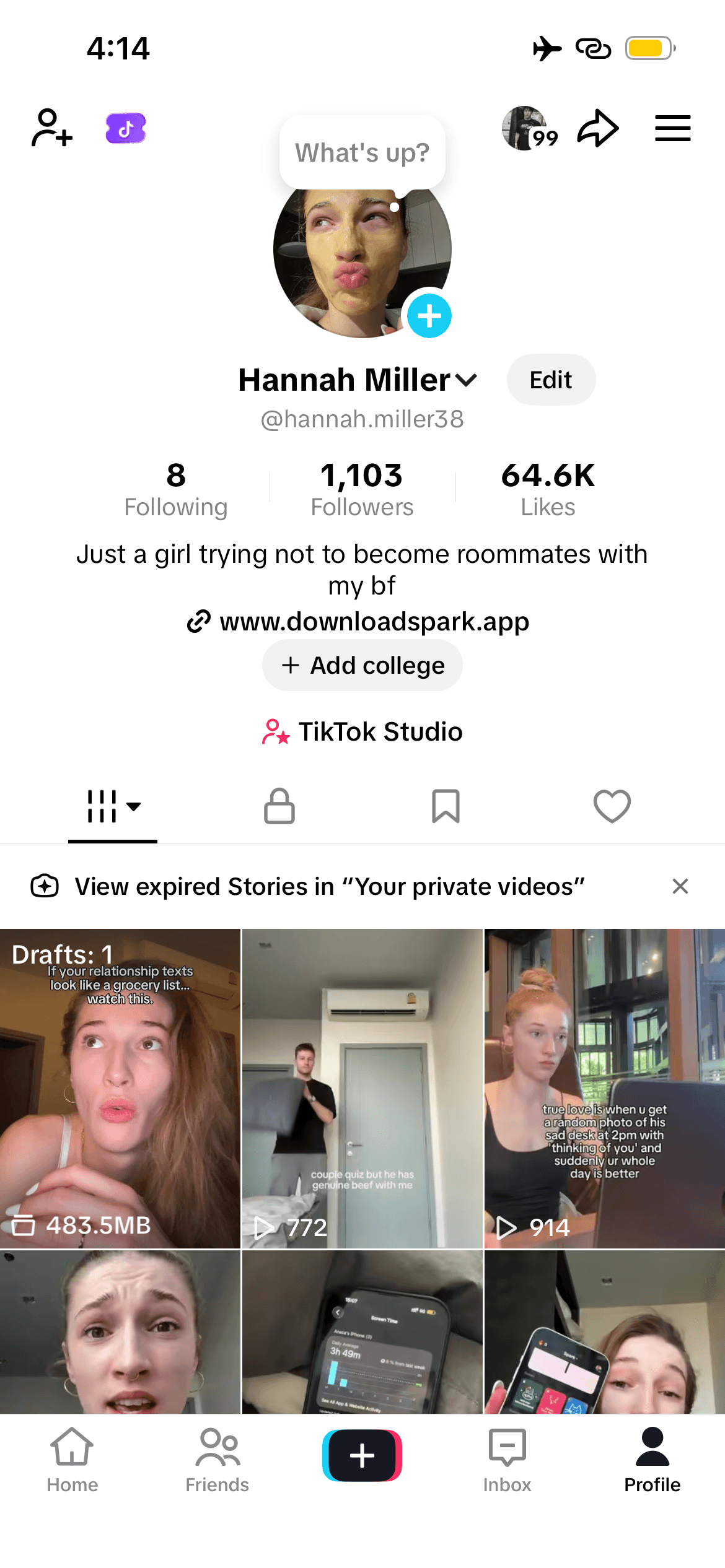This screenshot has width=725, height=1568.
Task: Switch to the saved bookmarks tab
Action: tap(446, 806)
